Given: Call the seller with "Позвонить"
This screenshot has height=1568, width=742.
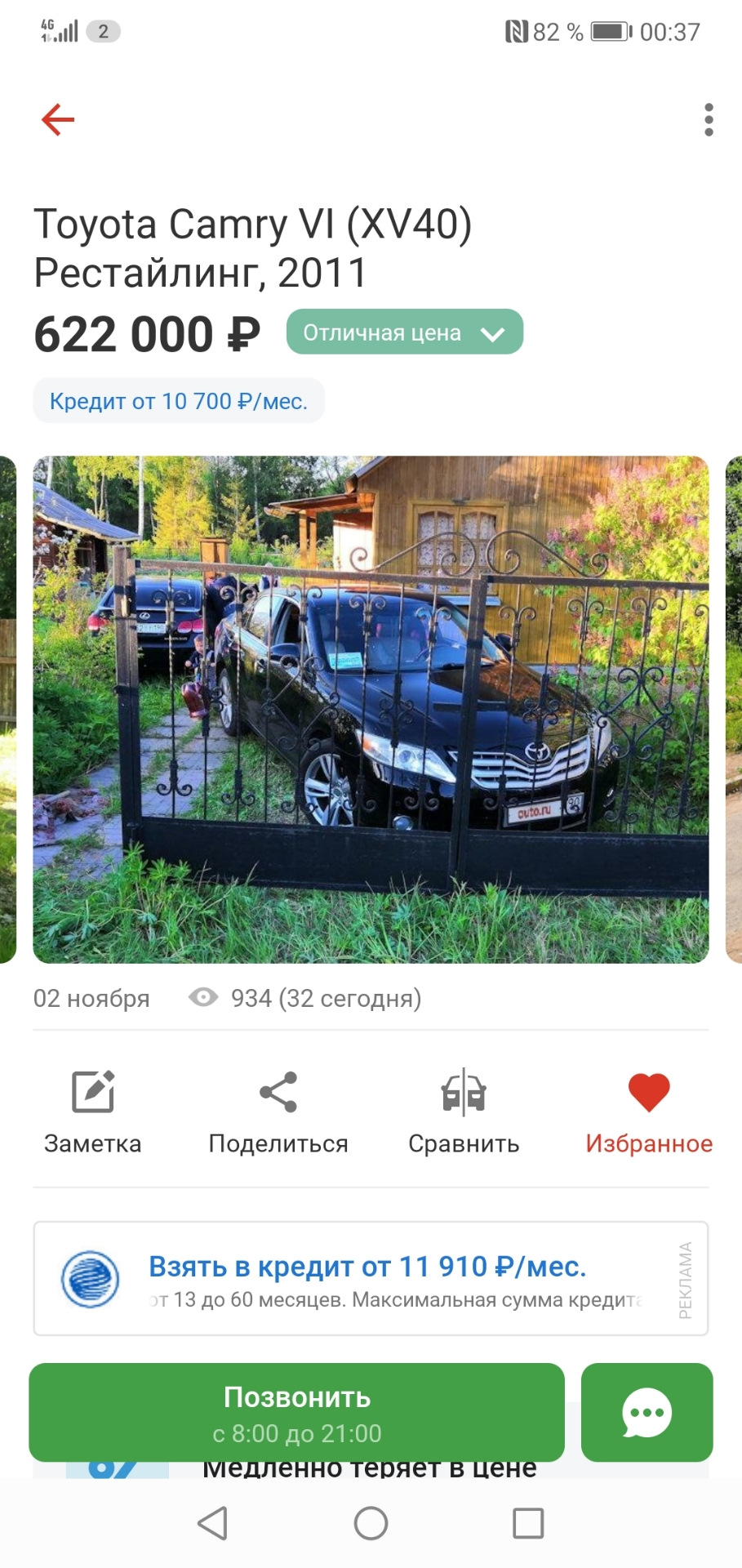Looking at the screenshot, I should (x=297, y=1412).
